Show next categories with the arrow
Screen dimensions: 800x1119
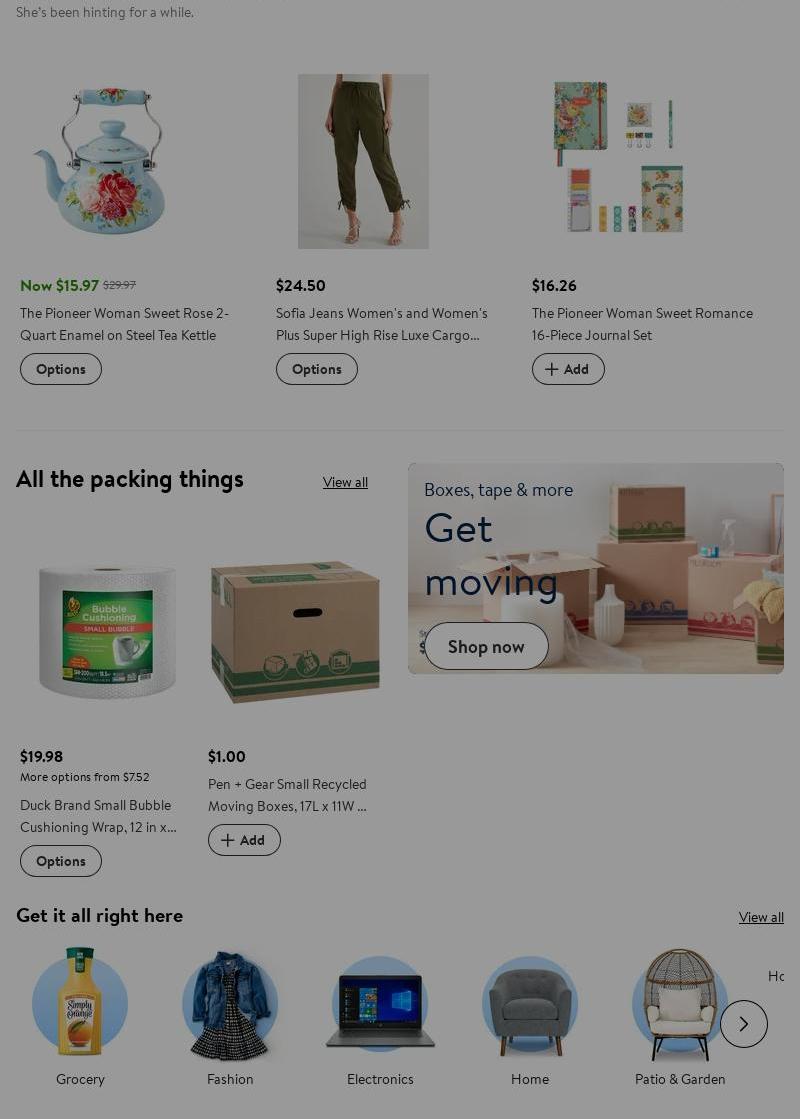(x=743, y=1024)
